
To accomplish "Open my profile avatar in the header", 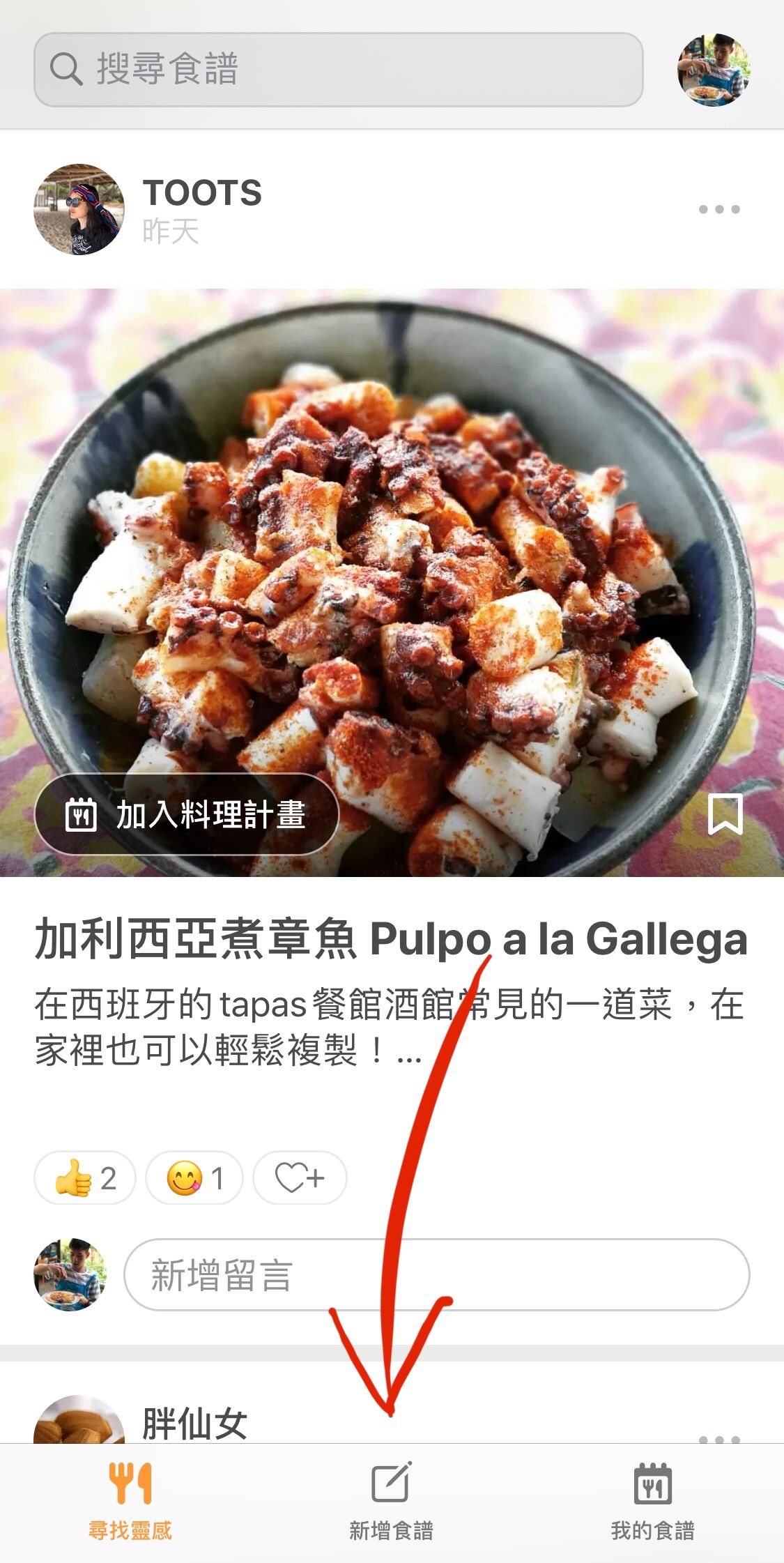I will [713, 70].
